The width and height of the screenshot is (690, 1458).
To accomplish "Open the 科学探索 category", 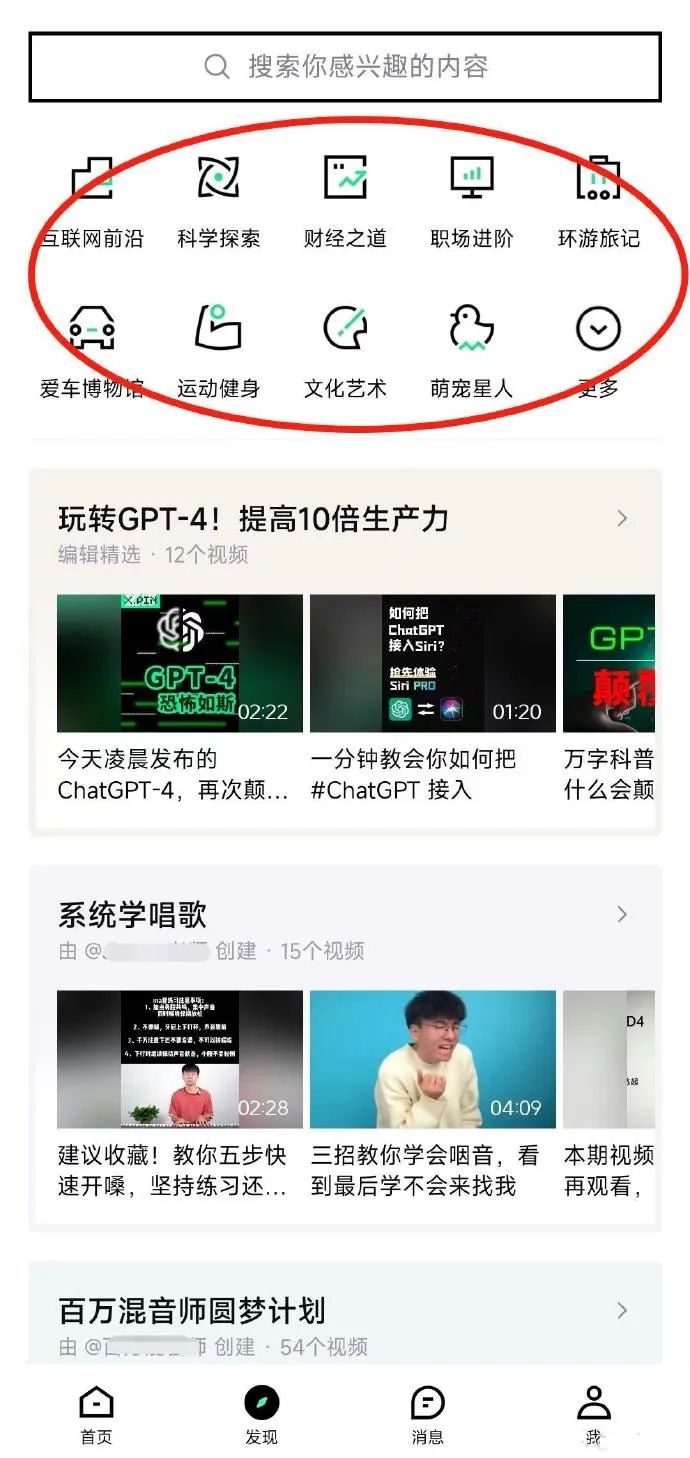I will click(x=218, y=198).
